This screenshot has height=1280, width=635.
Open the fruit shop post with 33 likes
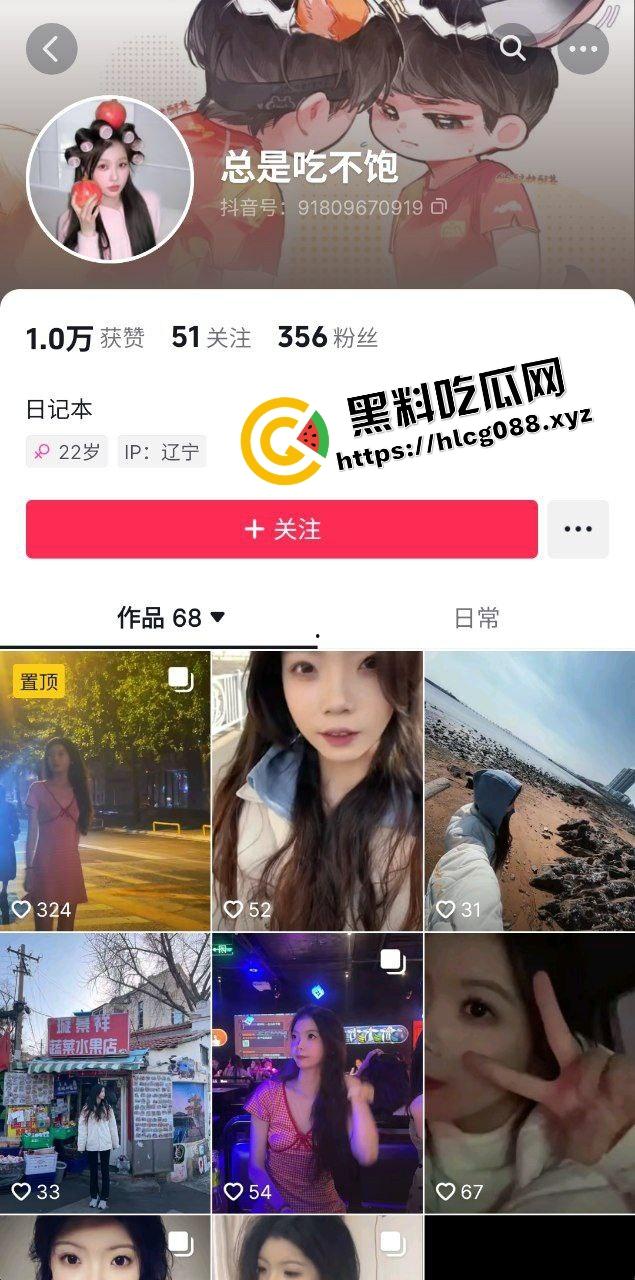(105, 1072)
